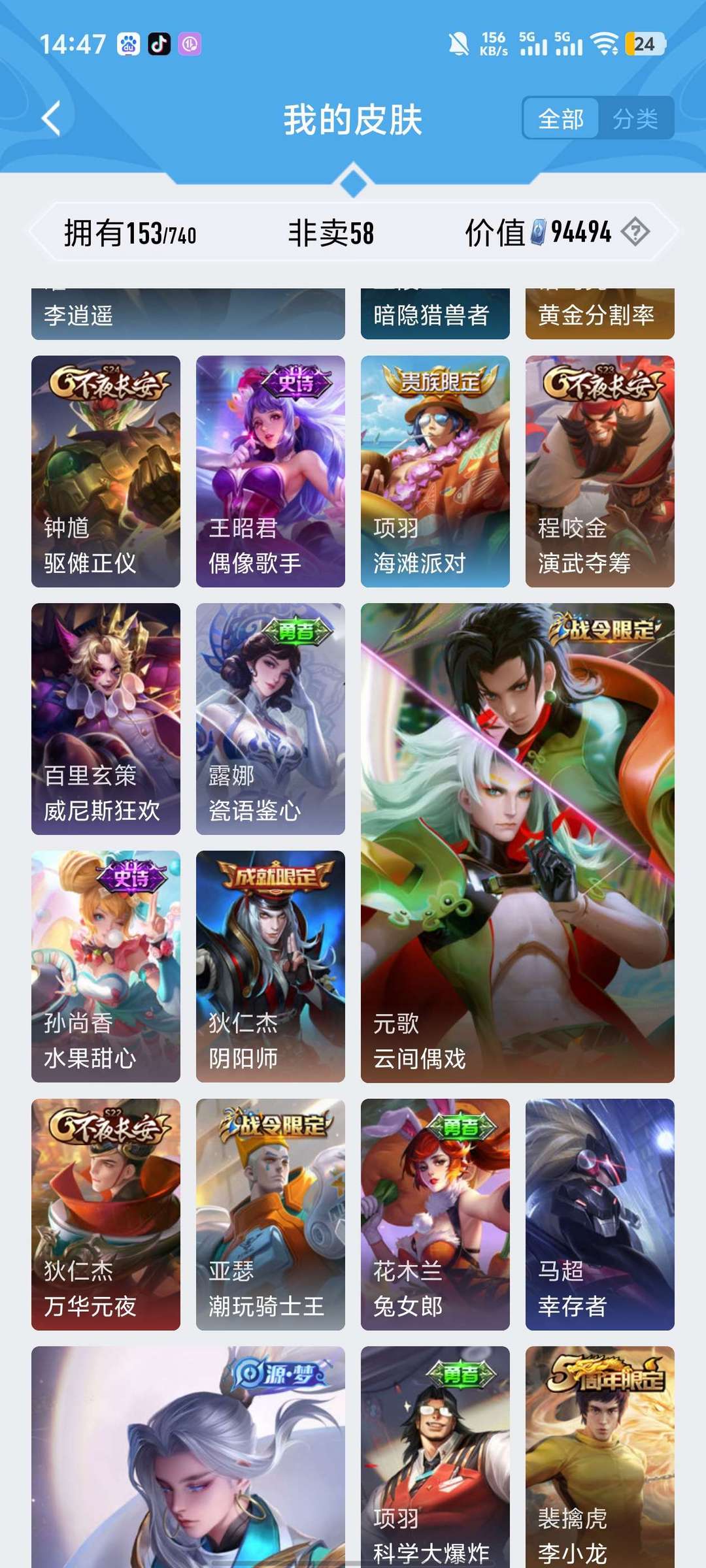Go back from 我的皮肤 page

[51, 119]
